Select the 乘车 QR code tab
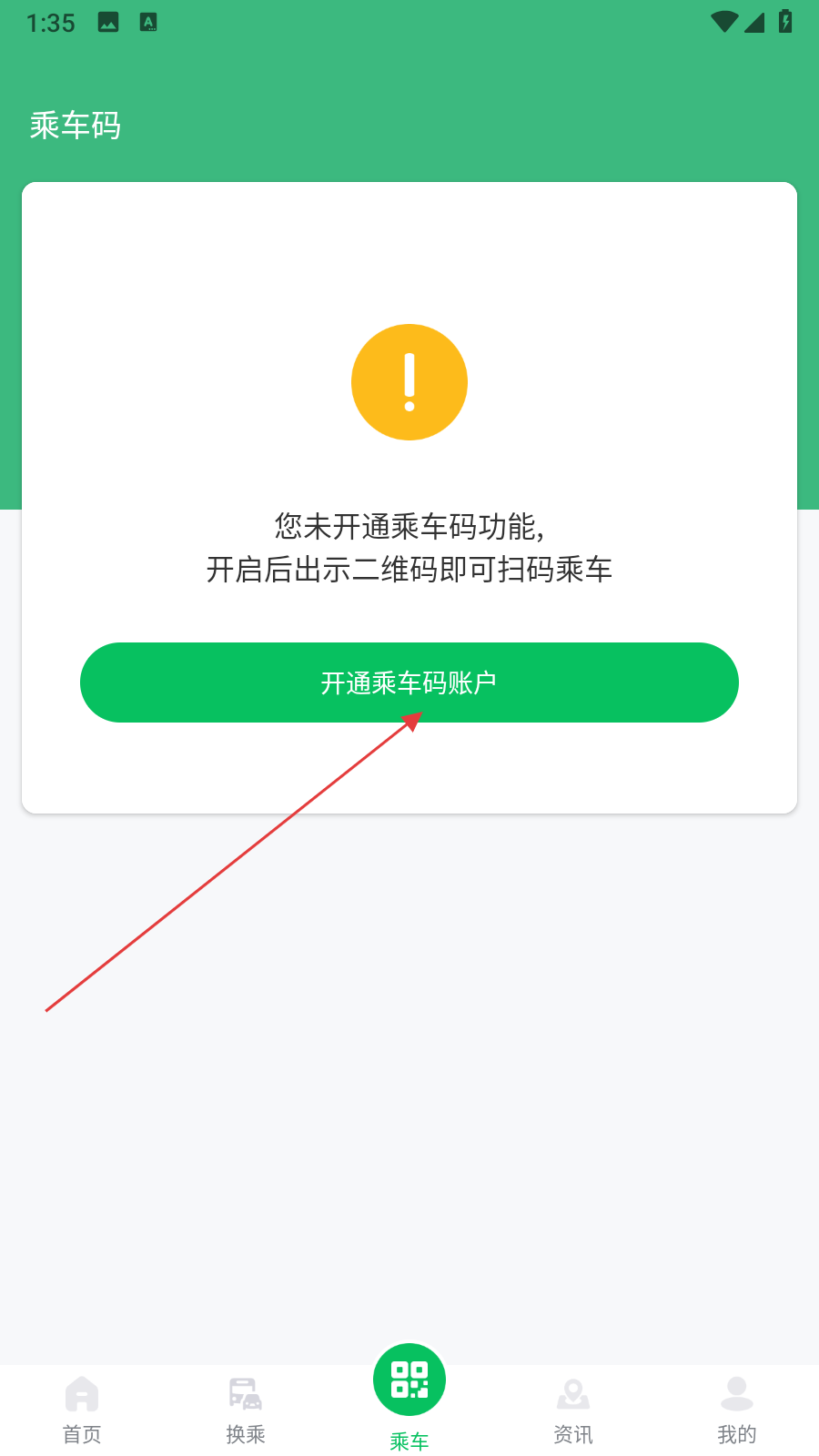The image size is (819, 1456). click(409, 1398)
